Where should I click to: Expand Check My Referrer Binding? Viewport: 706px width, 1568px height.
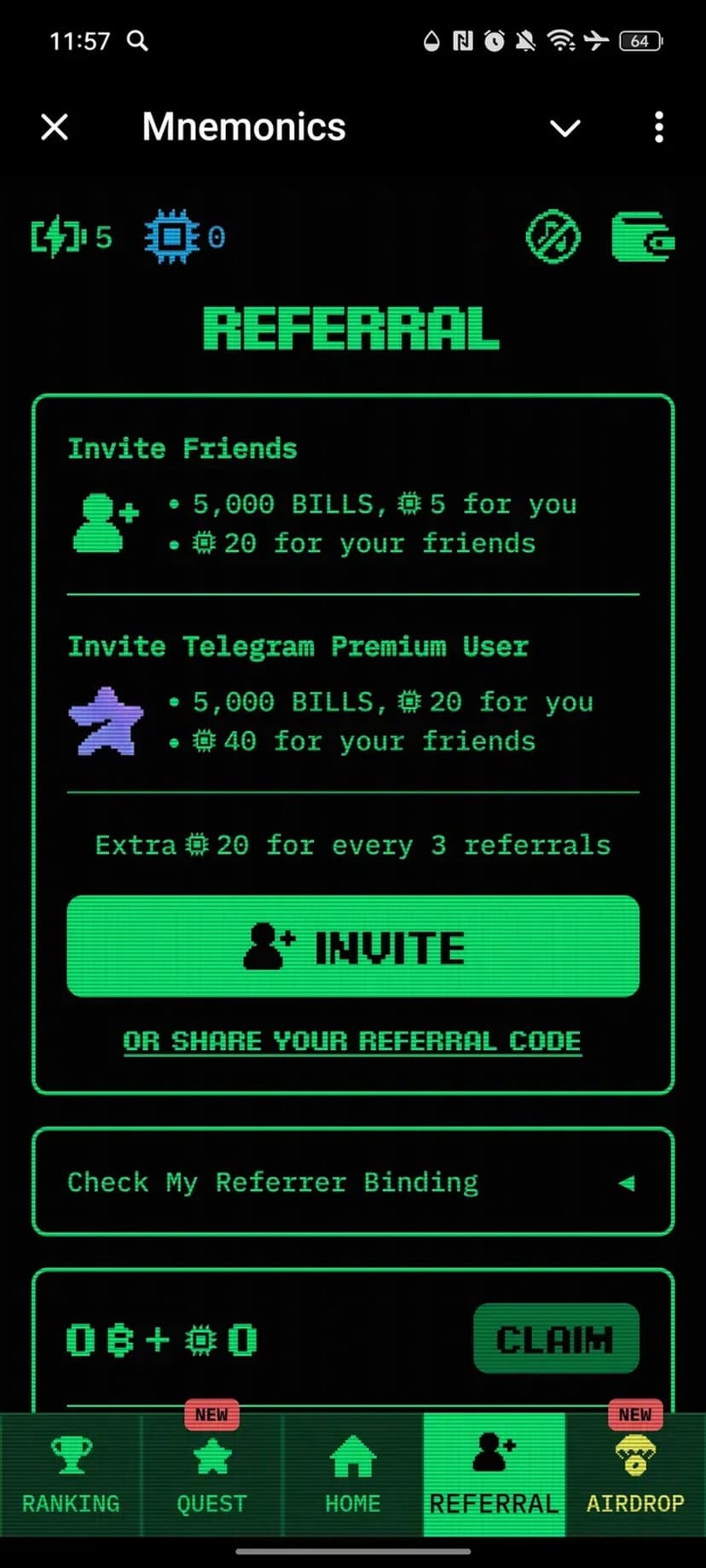(353, 1182)
